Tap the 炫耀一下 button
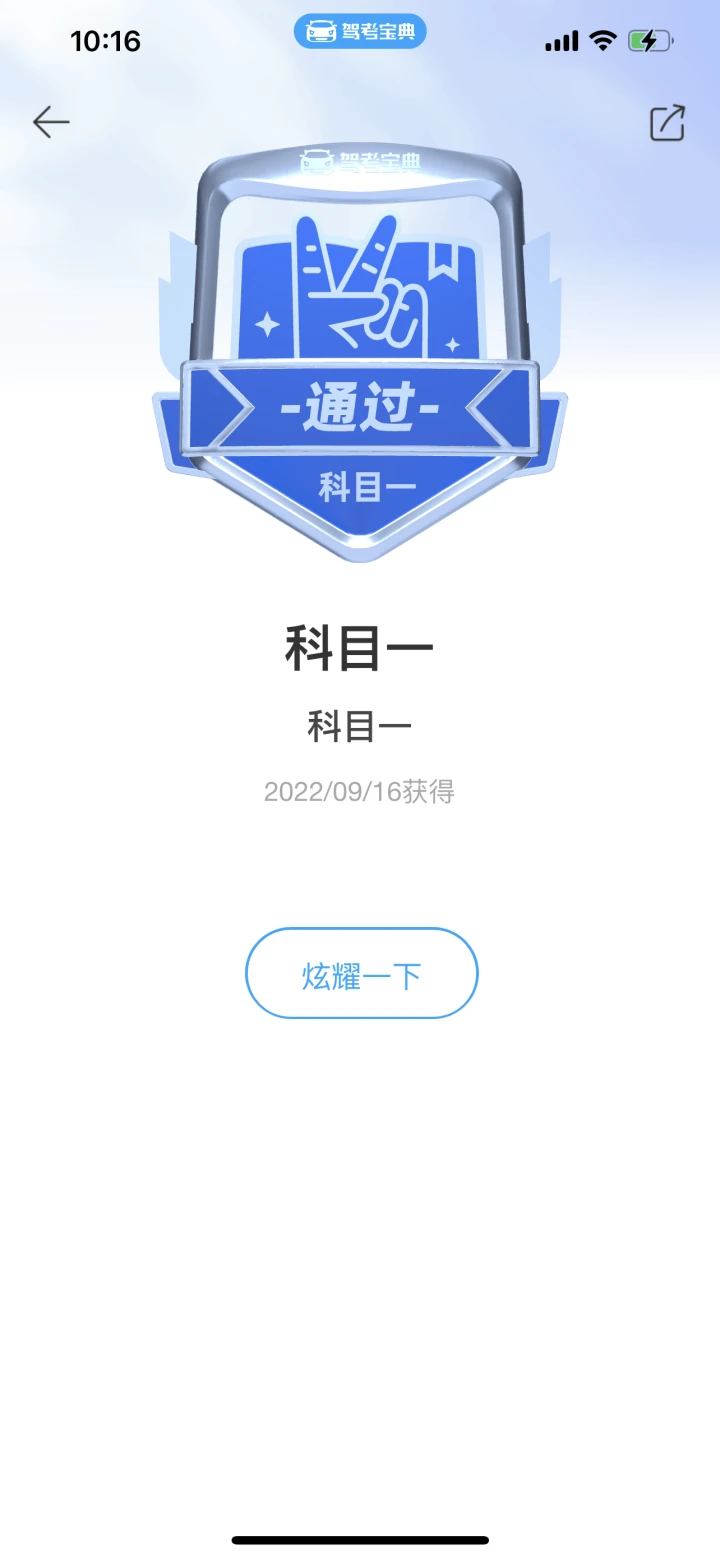This screenshot has height=1558, width=720. click(x=362, y=973)
